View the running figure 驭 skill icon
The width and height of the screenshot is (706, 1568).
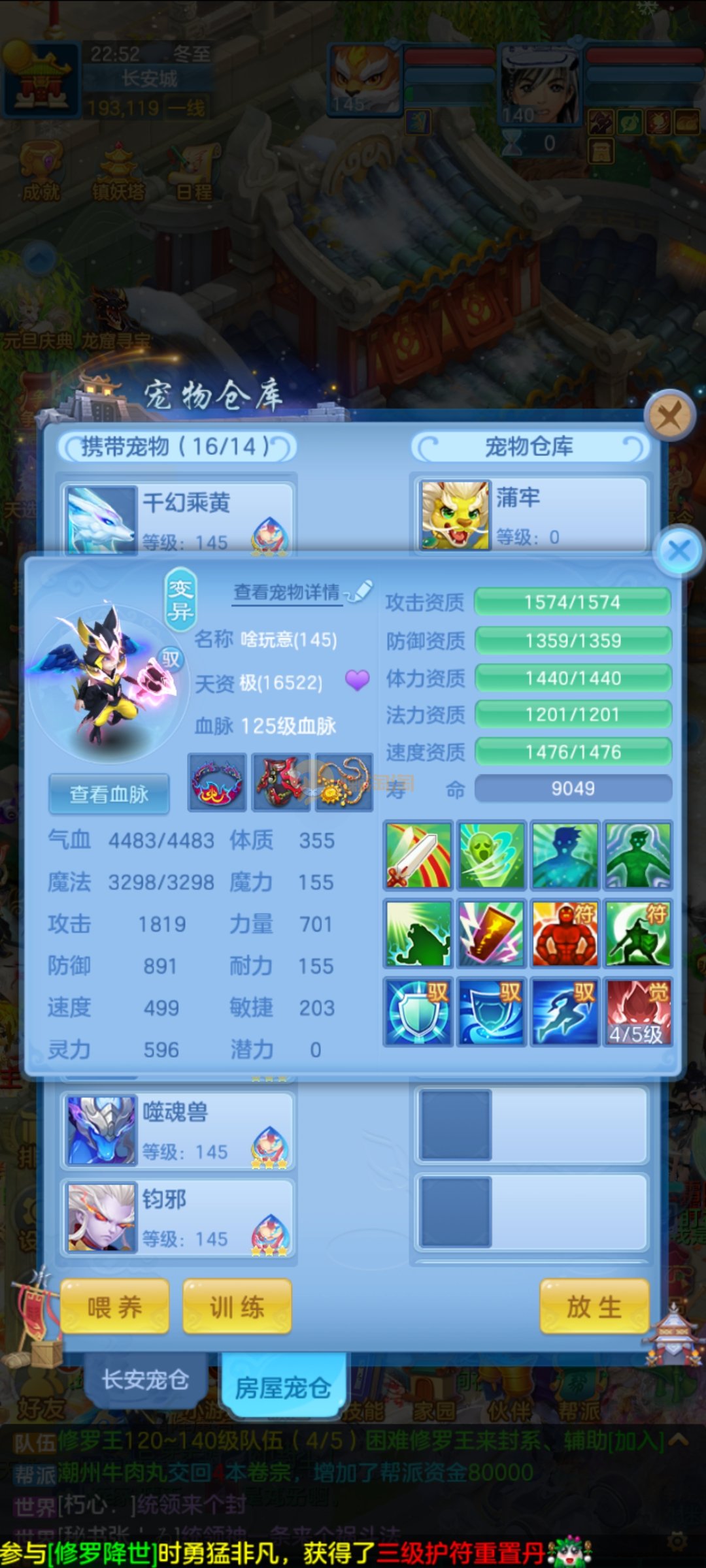(x=565, y=1012)
